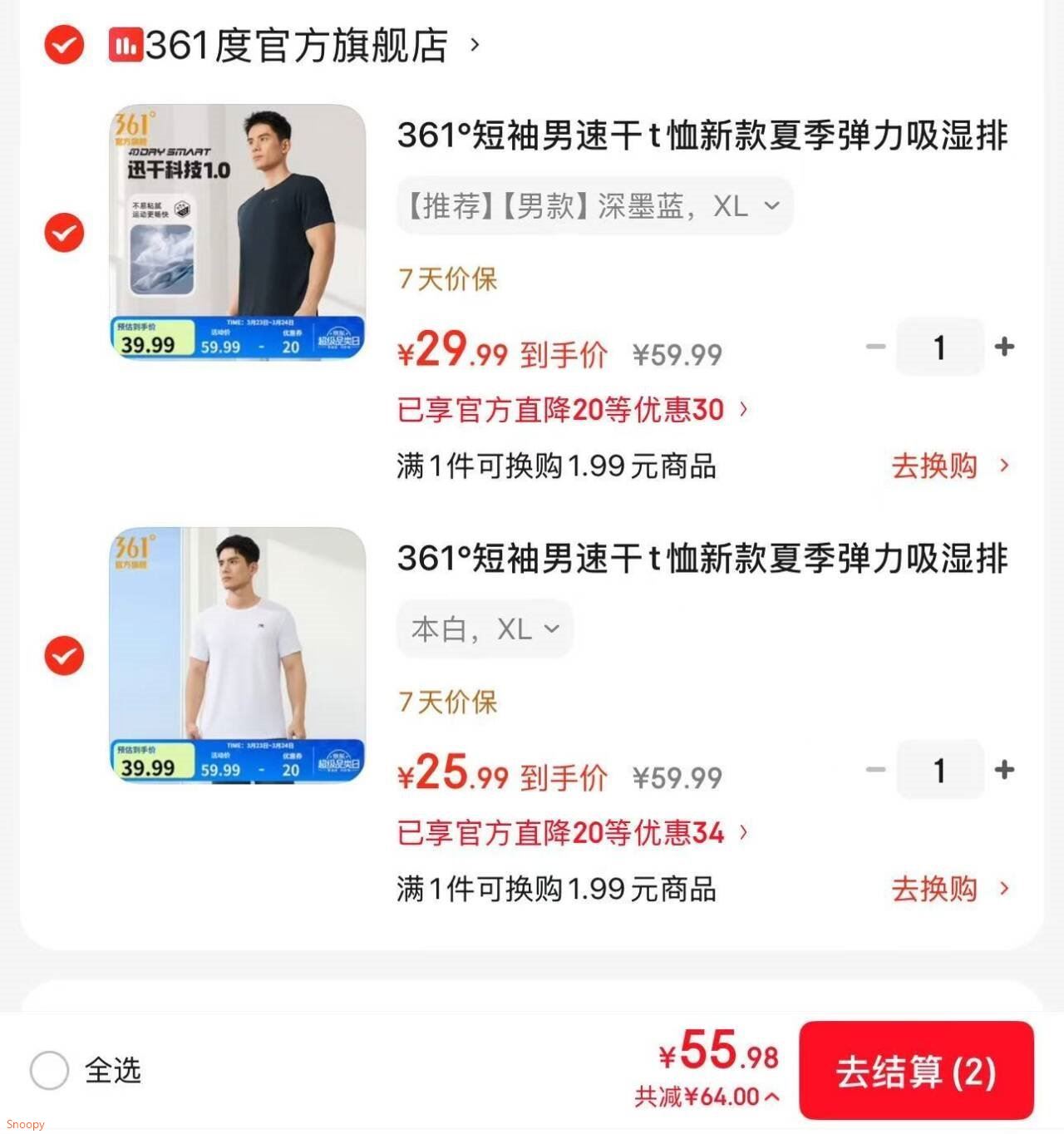The width and height of the screenshot is (1064, 1134).
Task: Open the 深墨蓝 t-shirt product image
Action: [x=238, y=232]
